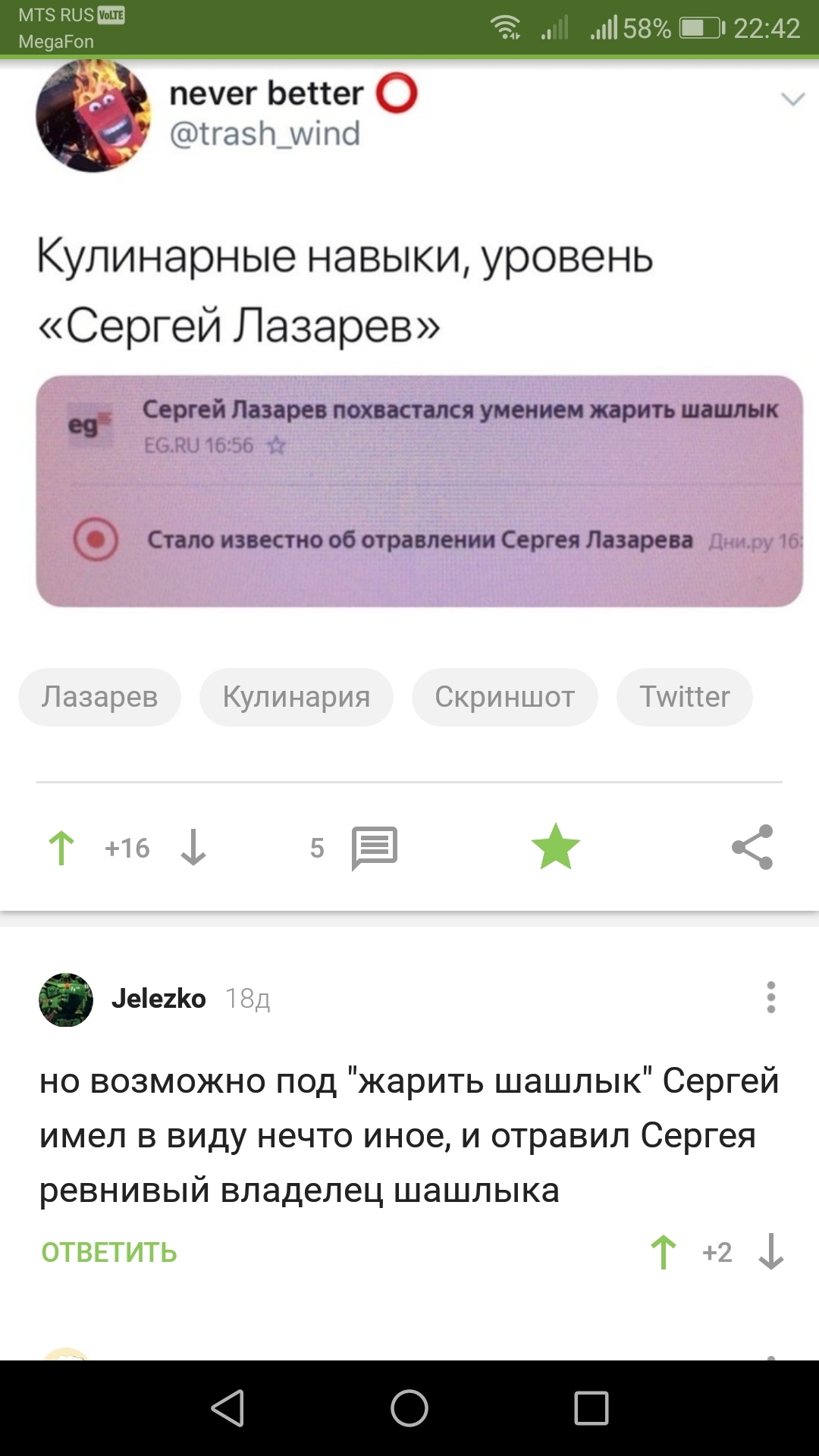Toggle the green favorite star
Image resolution: width=819 pixels, height=1456 pixels.
[555, 847]
